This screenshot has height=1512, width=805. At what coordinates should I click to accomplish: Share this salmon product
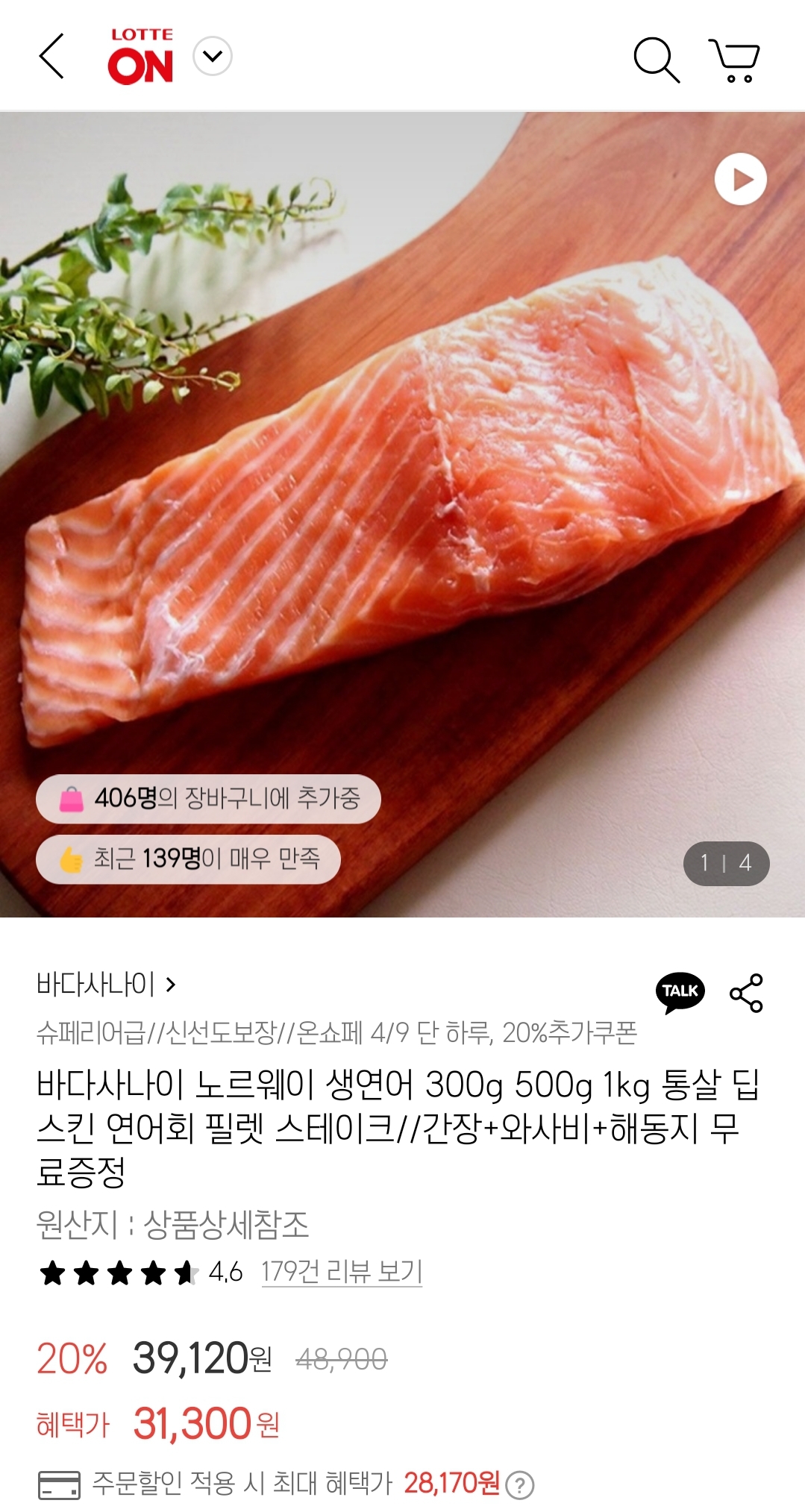click(x=746, y=993)
